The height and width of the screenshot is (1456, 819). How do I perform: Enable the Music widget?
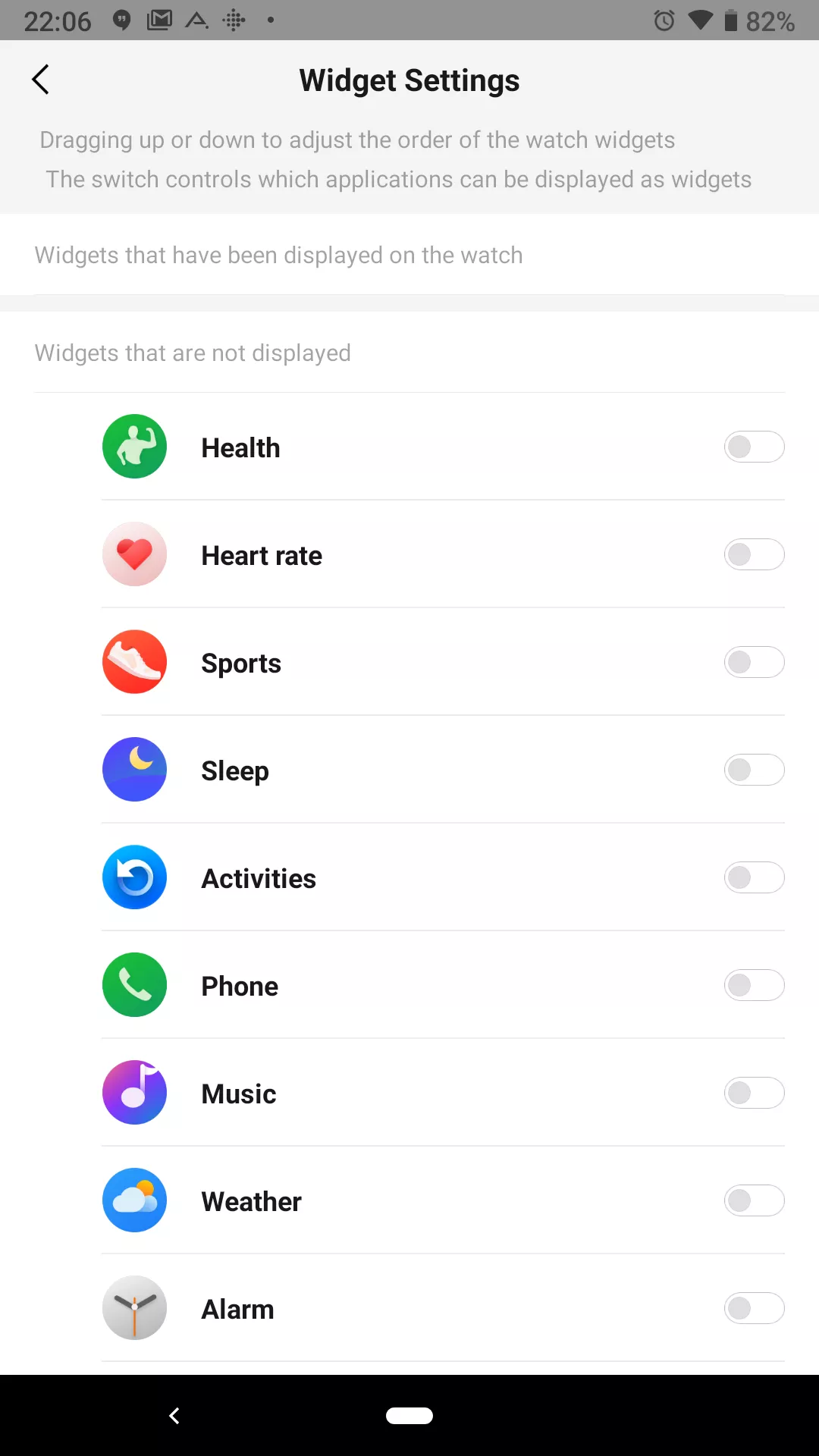(754, 1093)
